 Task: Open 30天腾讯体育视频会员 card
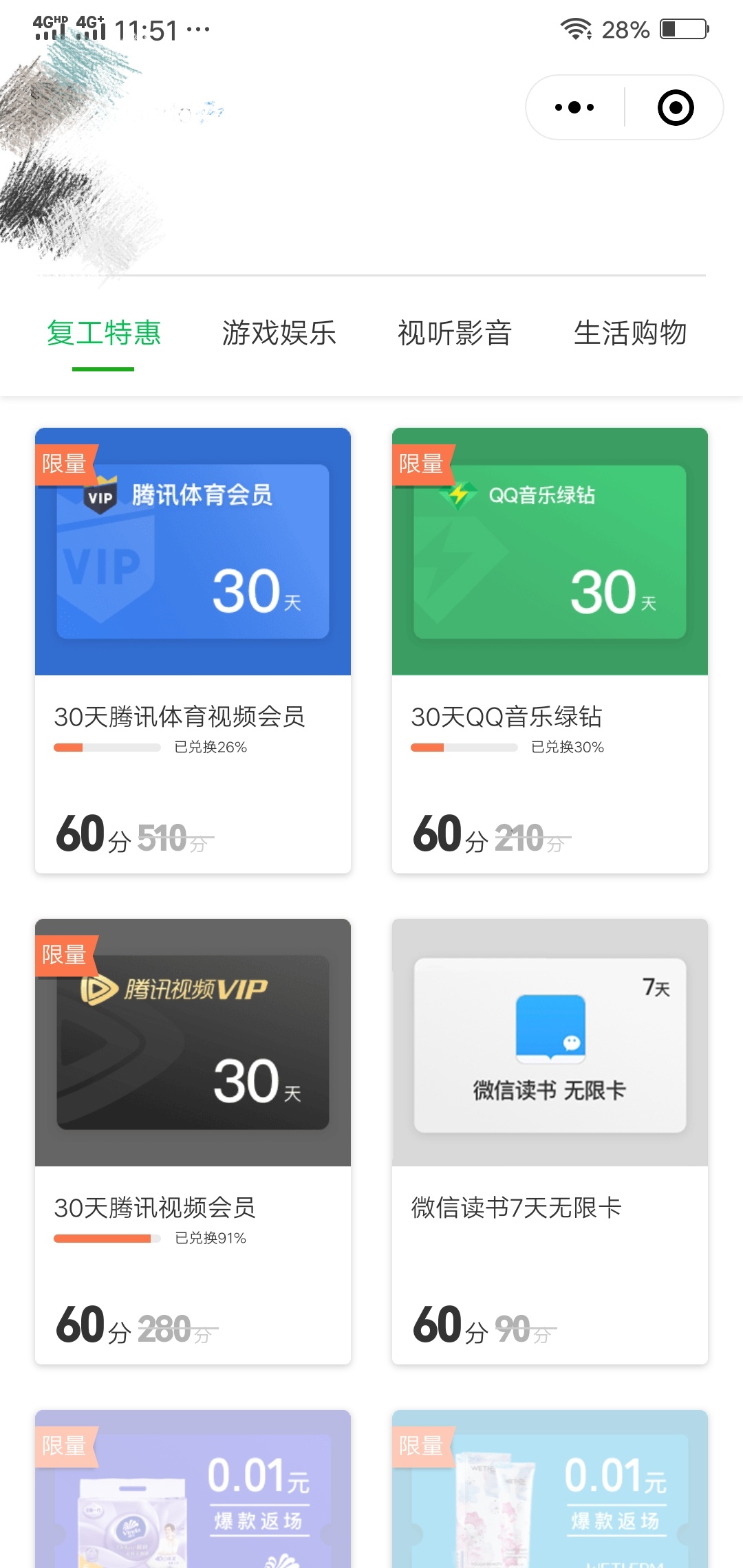click(193, 650)
